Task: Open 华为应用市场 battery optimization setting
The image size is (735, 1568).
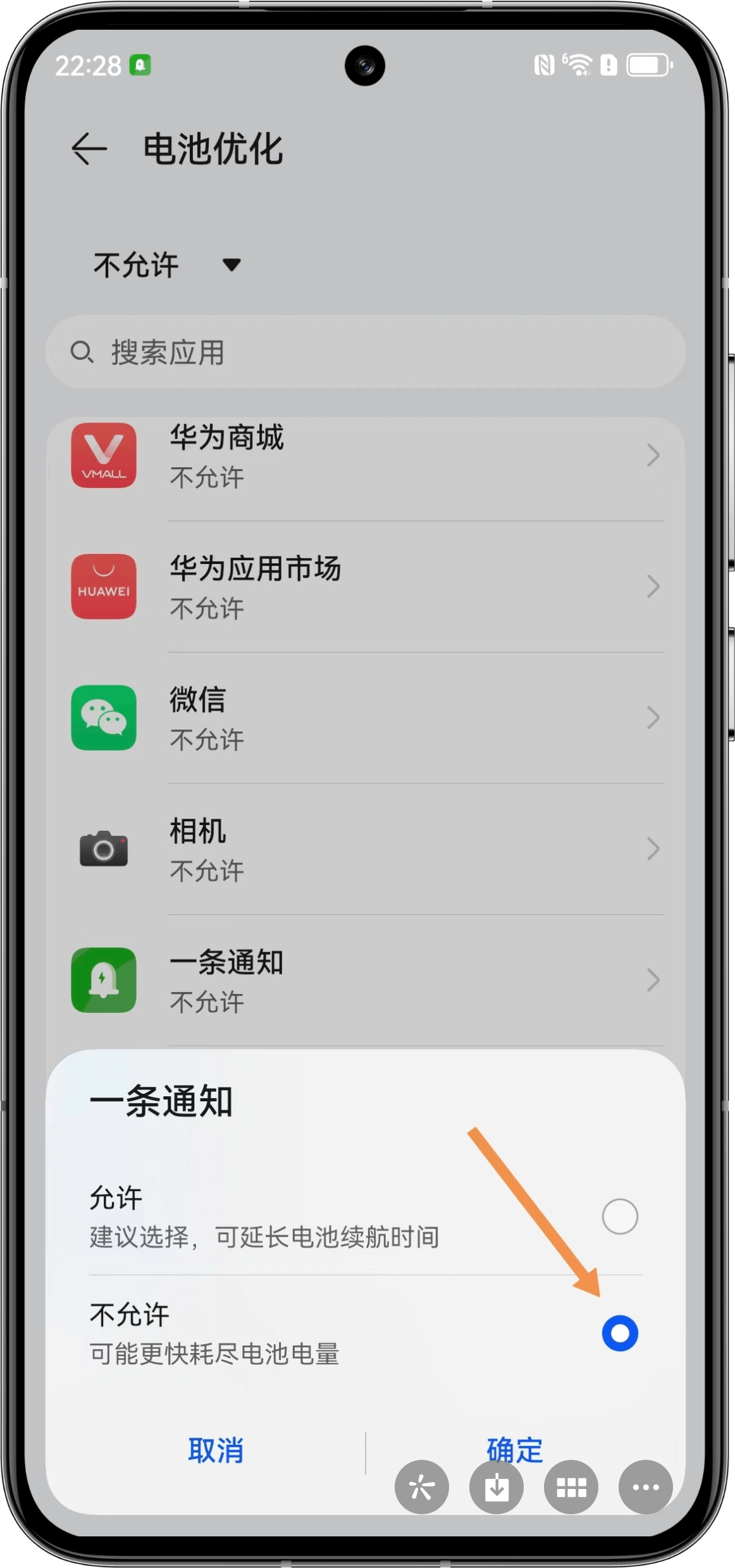Action: tap(366, 587)
